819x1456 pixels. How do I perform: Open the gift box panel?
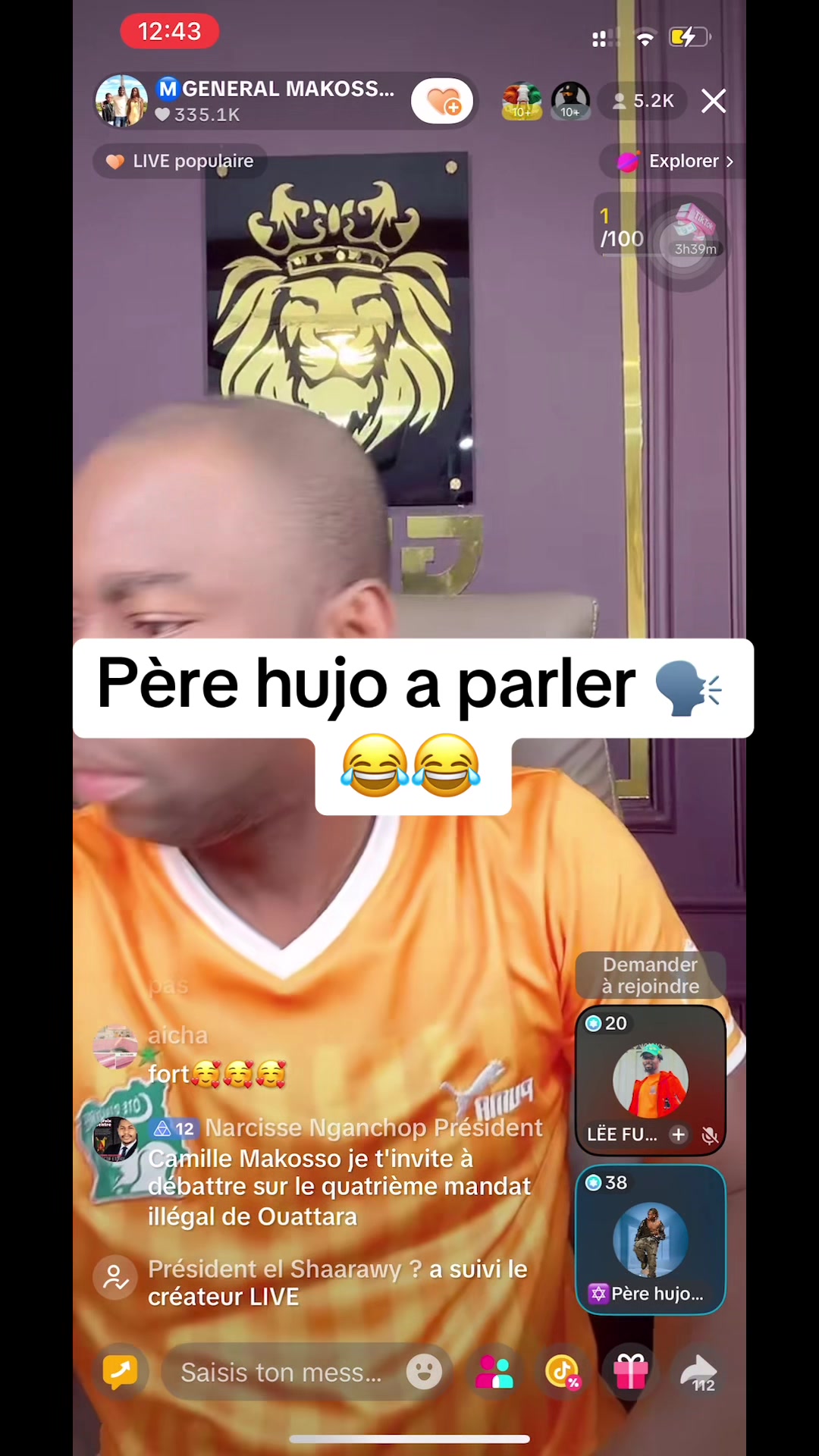[631, 1372]
